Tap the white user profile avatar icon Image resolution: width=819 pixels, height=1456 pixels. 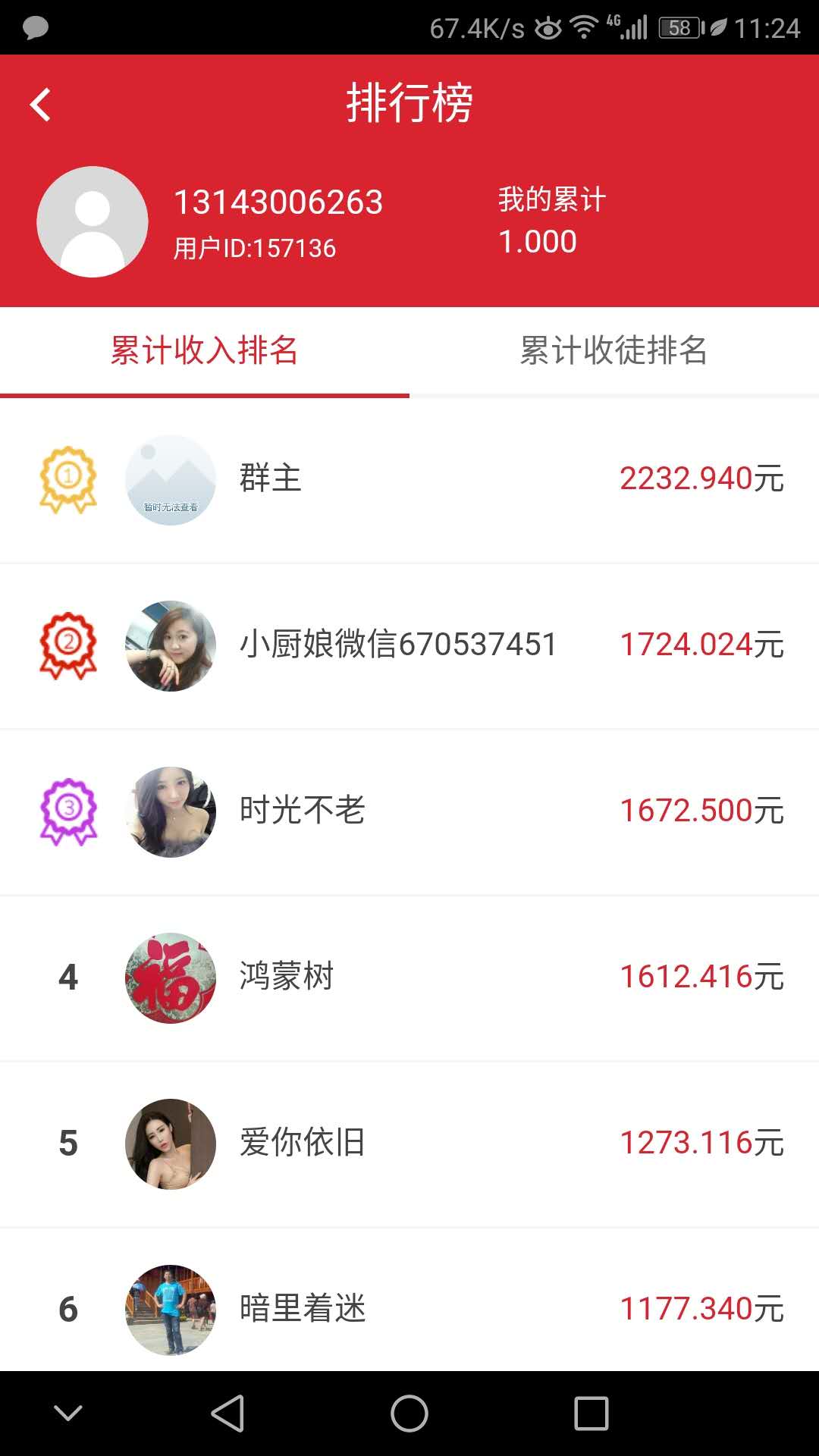pos(93,221)
